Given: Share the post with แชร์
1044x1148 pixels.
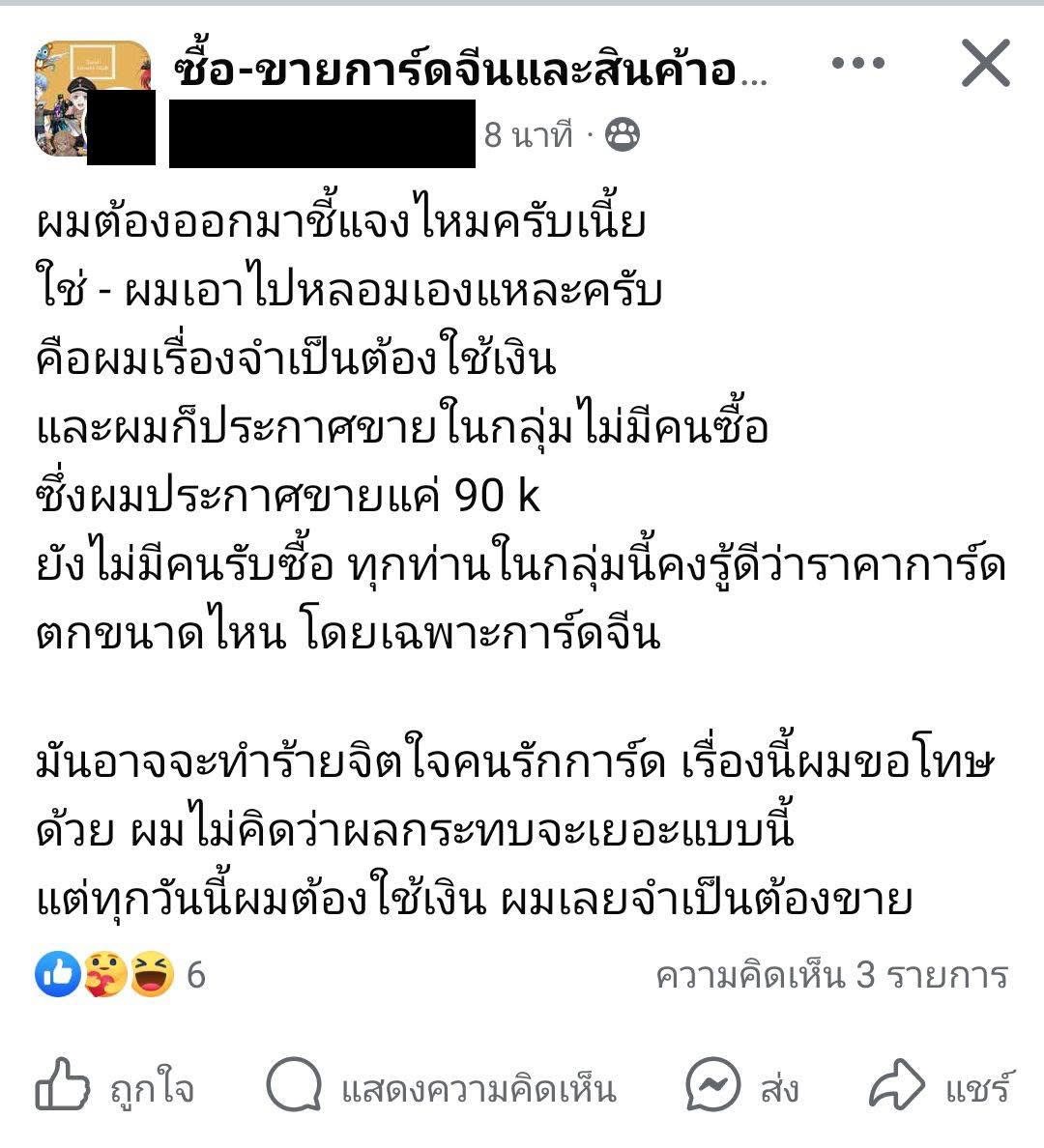Looking at the screenshot, I should pyautogui.click(x=940, y=1088).
